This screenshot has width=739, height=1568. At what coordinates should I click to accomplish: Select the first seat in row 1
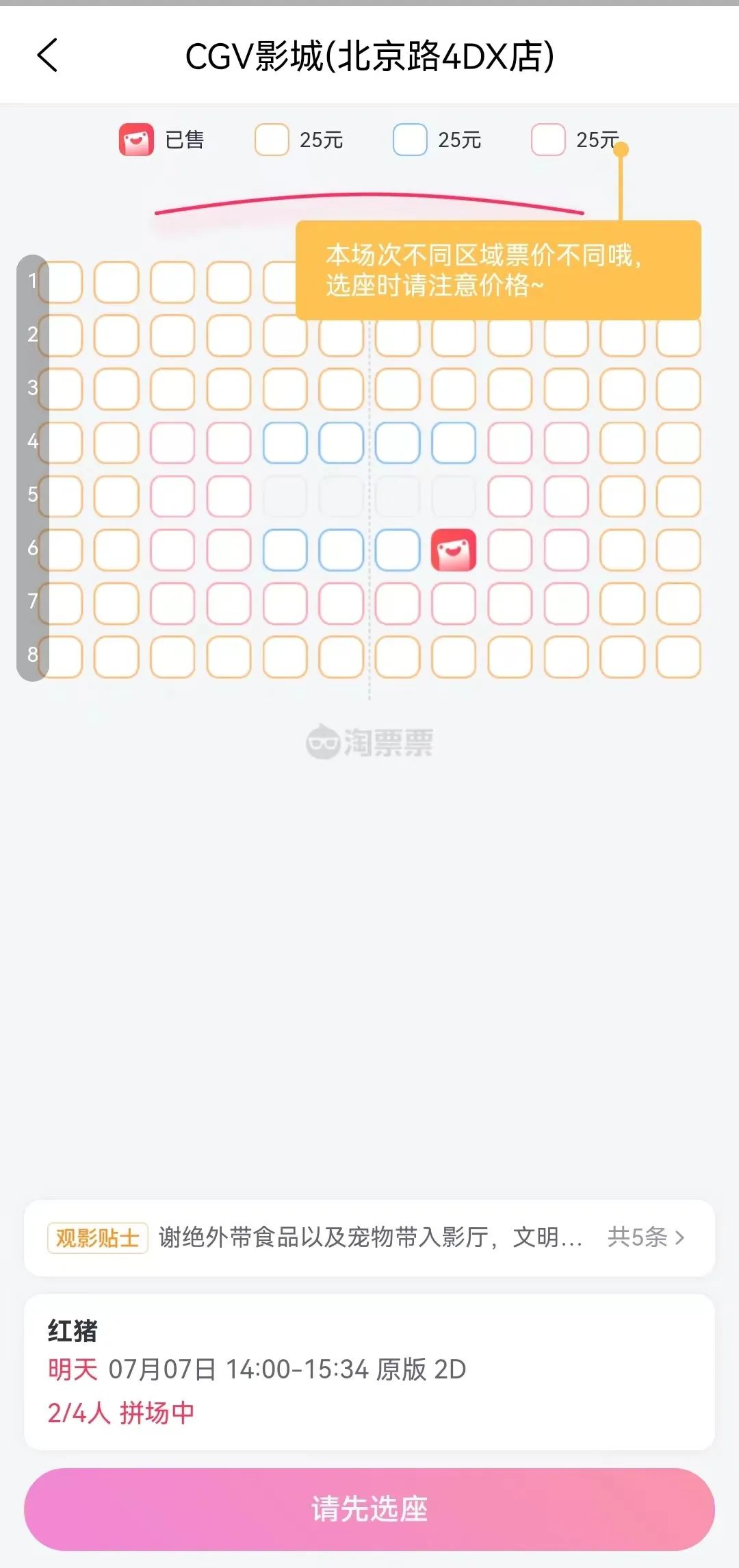pyautogui.click(x=60, y=282)
